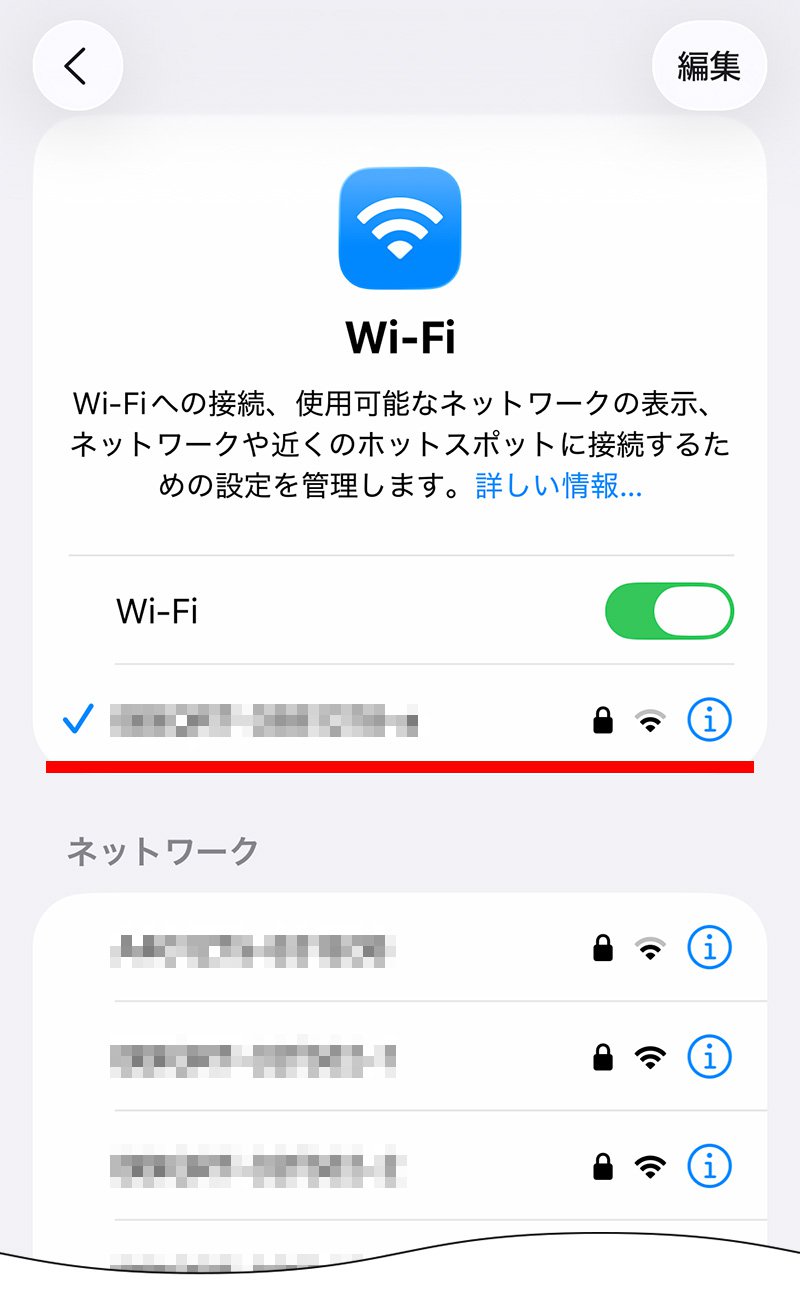Tap the blue Wi-Fi app icon at top
The width and height of the screenshot is (800, 1300).
[x=400, y=227]
